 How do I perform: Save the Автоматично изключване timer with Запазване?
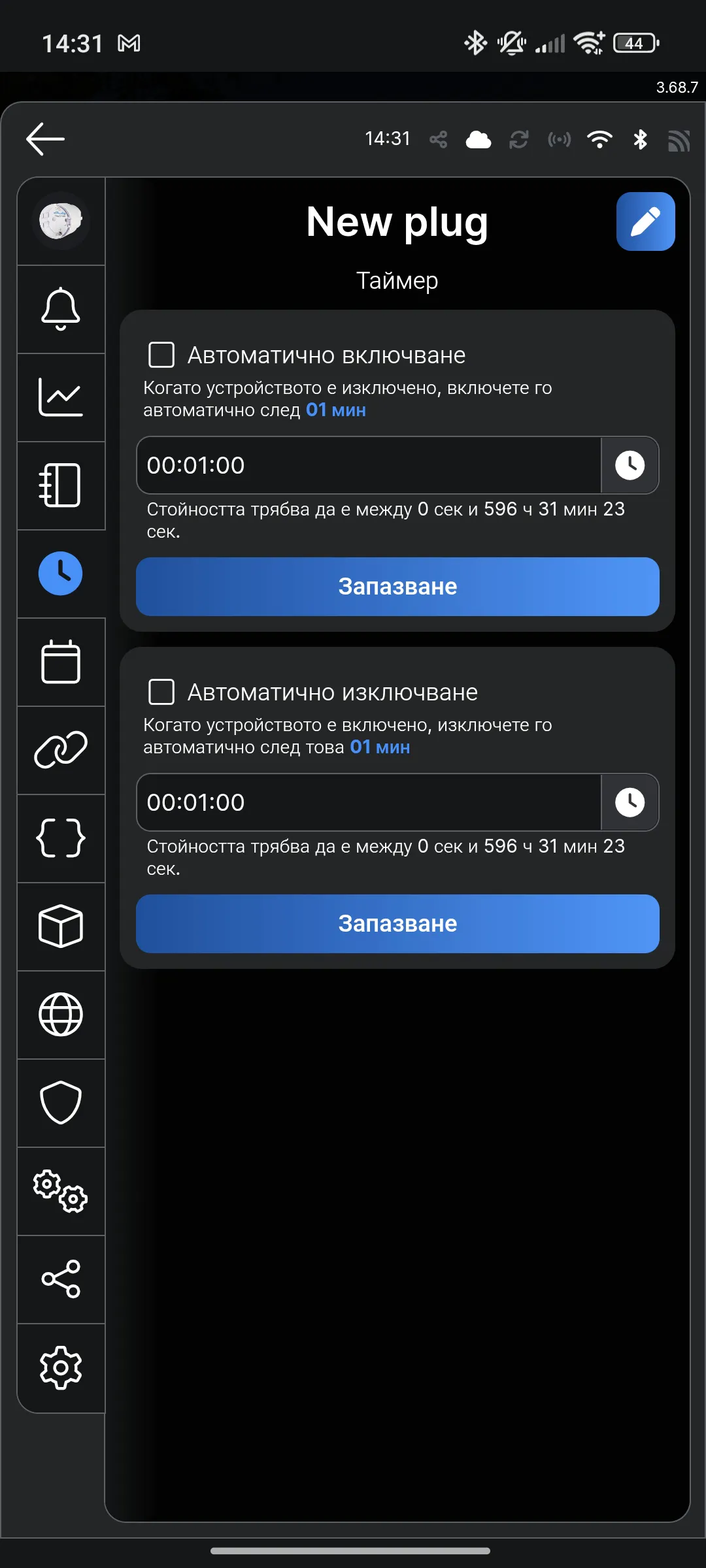[x=397, y=924]
